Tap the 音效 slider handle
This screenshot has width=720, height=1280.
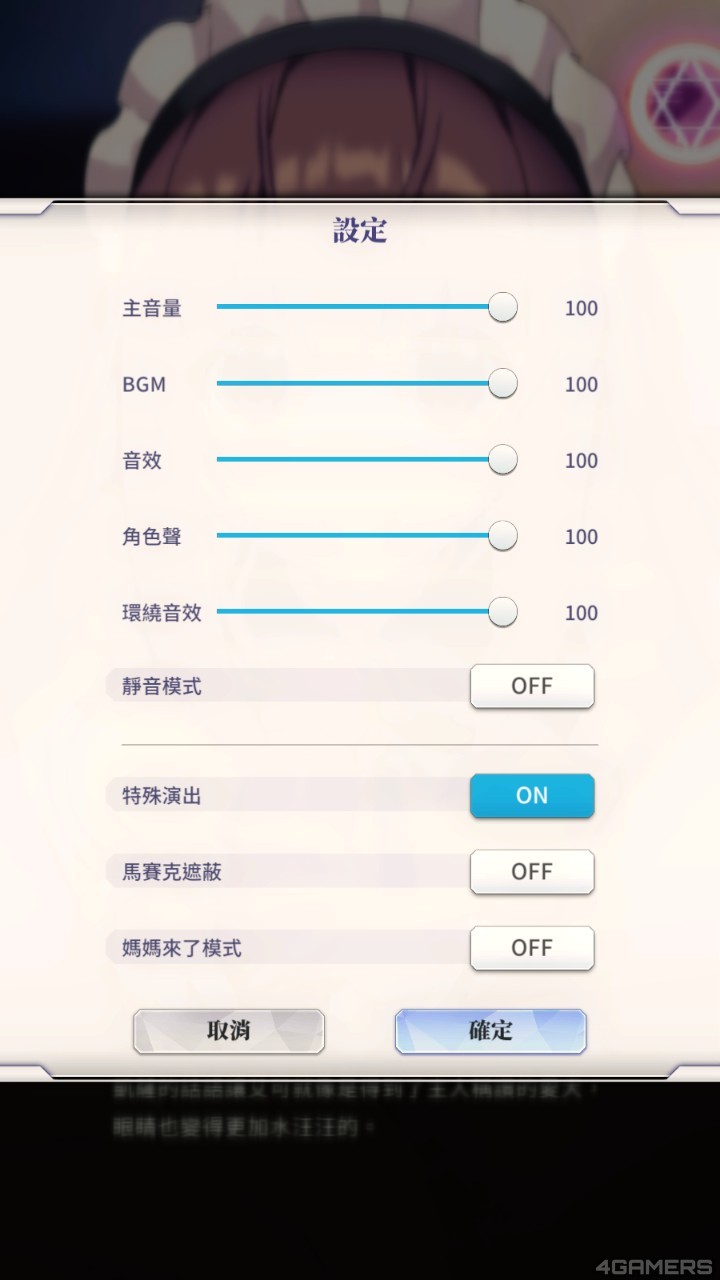(503, 460)
